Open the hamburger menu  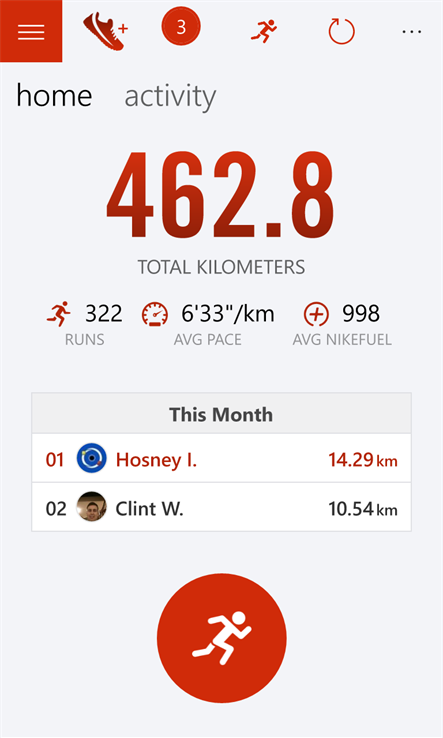(x=31, y=31)
